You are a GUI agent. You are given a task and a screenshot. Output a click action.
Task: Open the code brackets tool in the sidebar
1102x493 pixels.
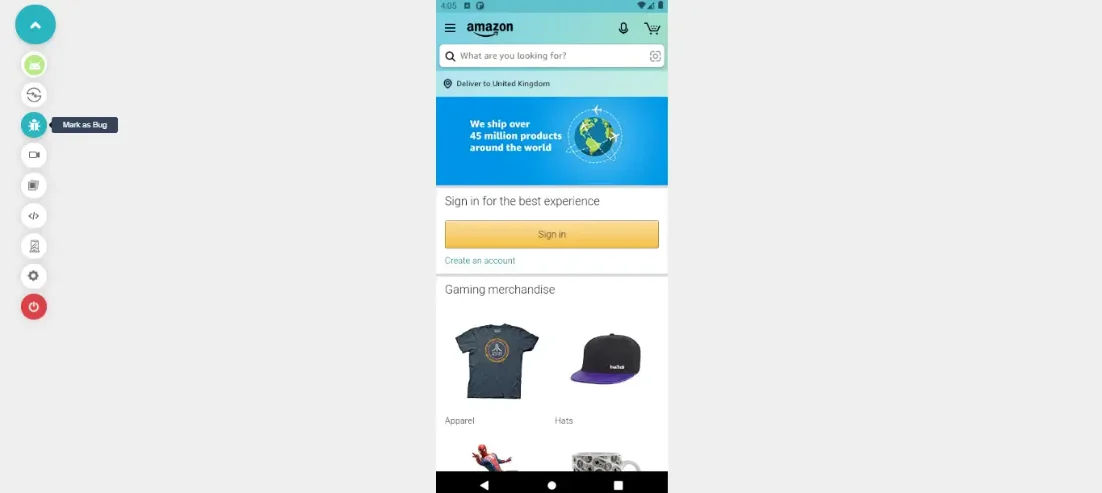coord(34,216)
